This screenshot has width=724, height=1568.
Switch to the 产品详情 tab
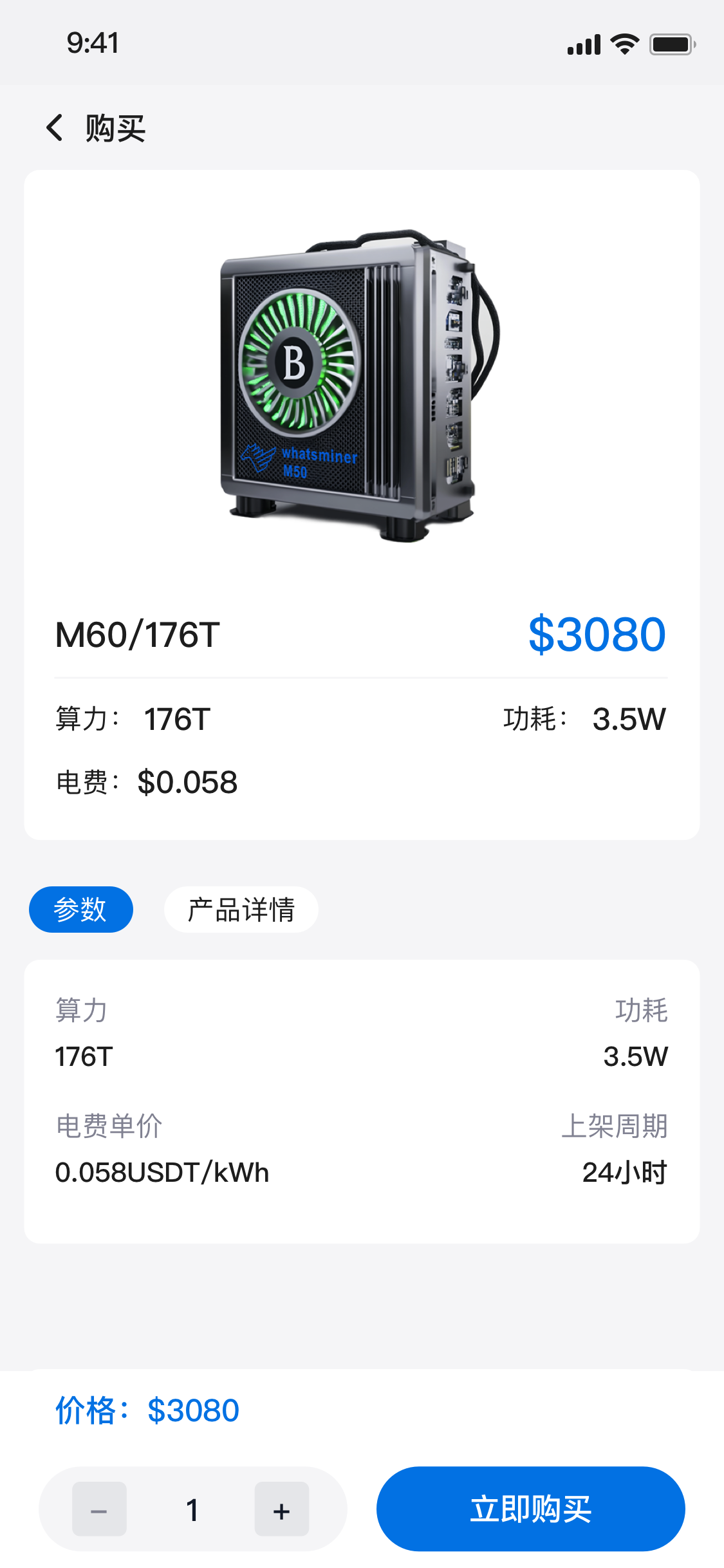click(x=241, y=909)
